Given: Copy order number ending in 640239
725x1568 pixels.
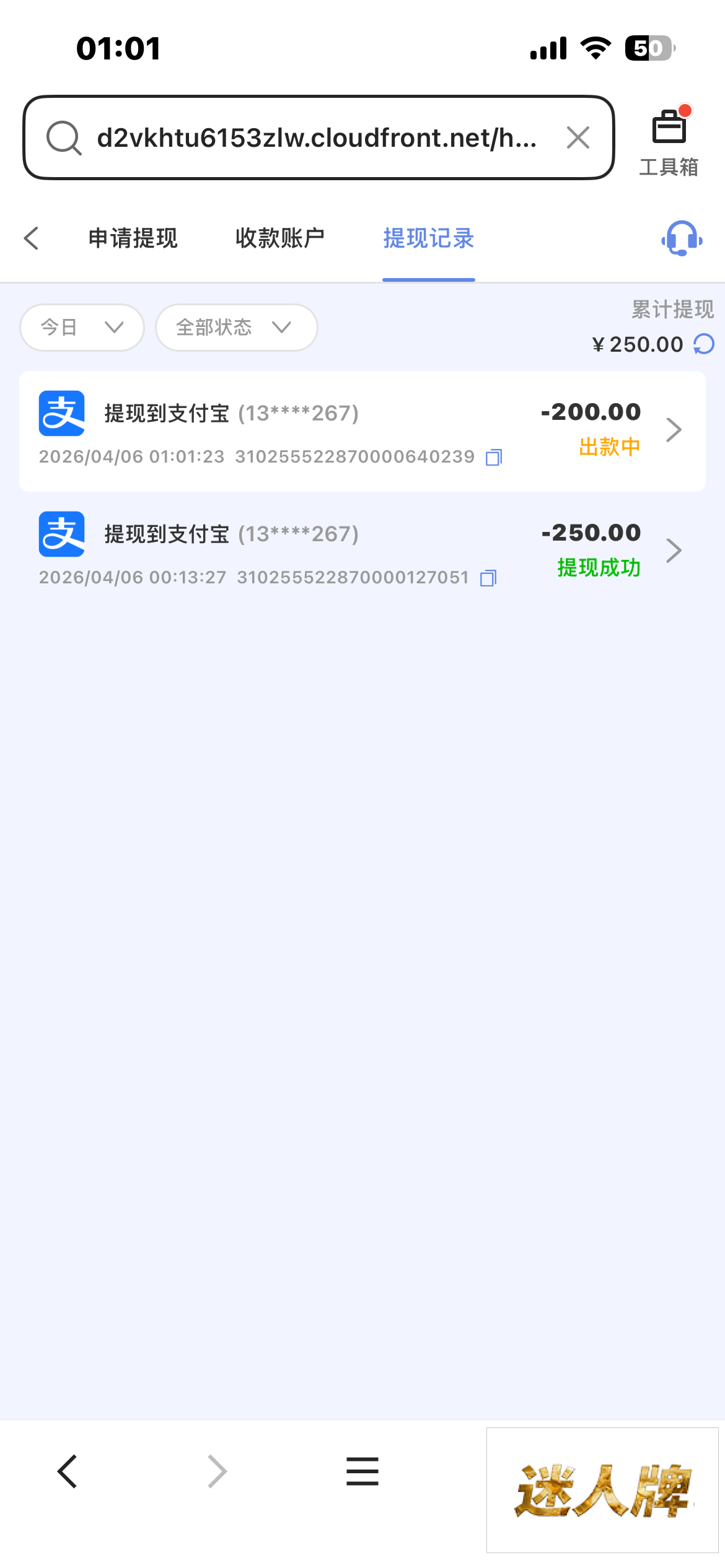Looking at the screenshot, I should 494,457.
